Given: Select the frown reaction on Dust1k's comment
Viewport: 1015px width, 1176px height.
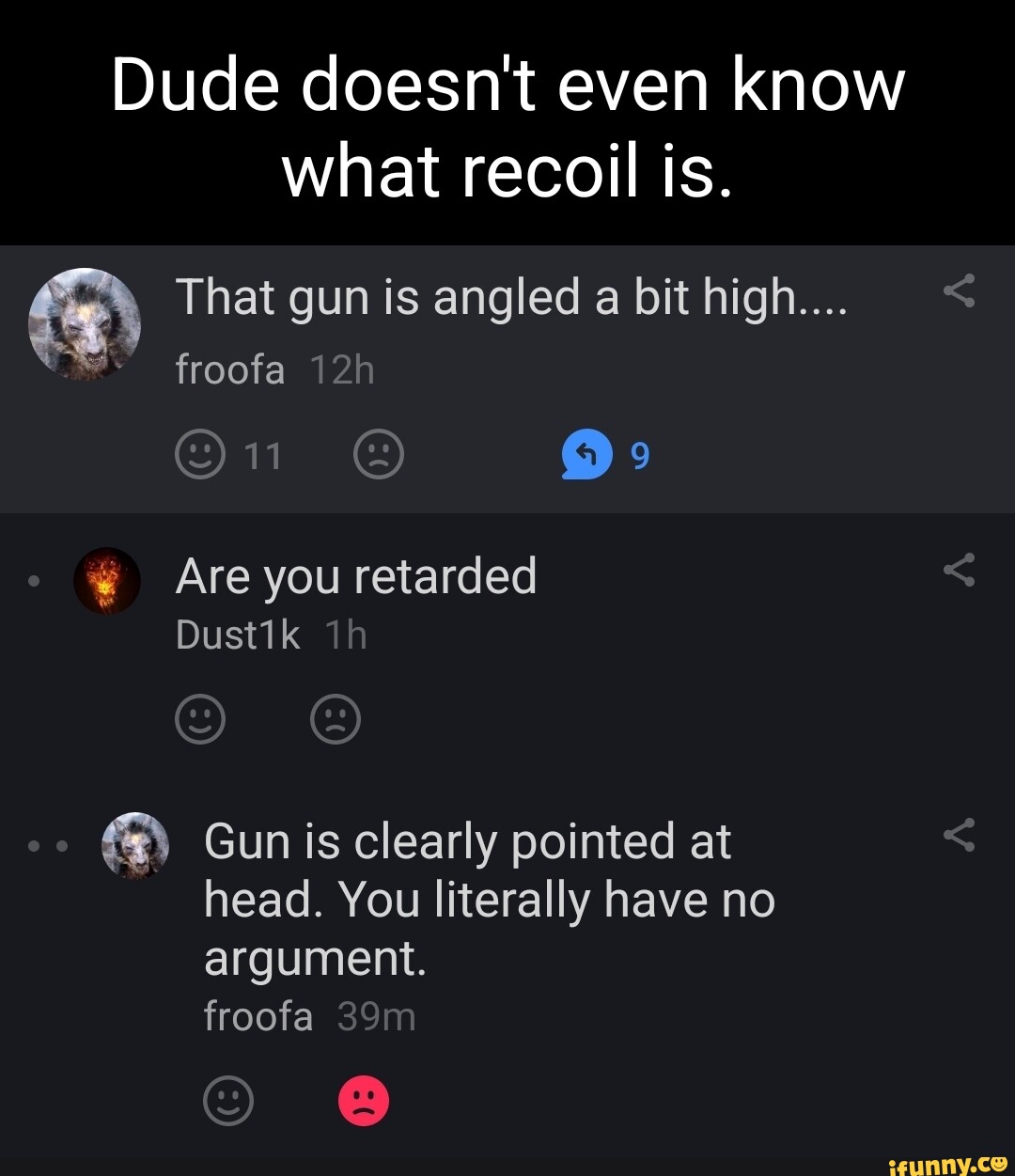Looking at the screenshot, I should pos(336,719).
